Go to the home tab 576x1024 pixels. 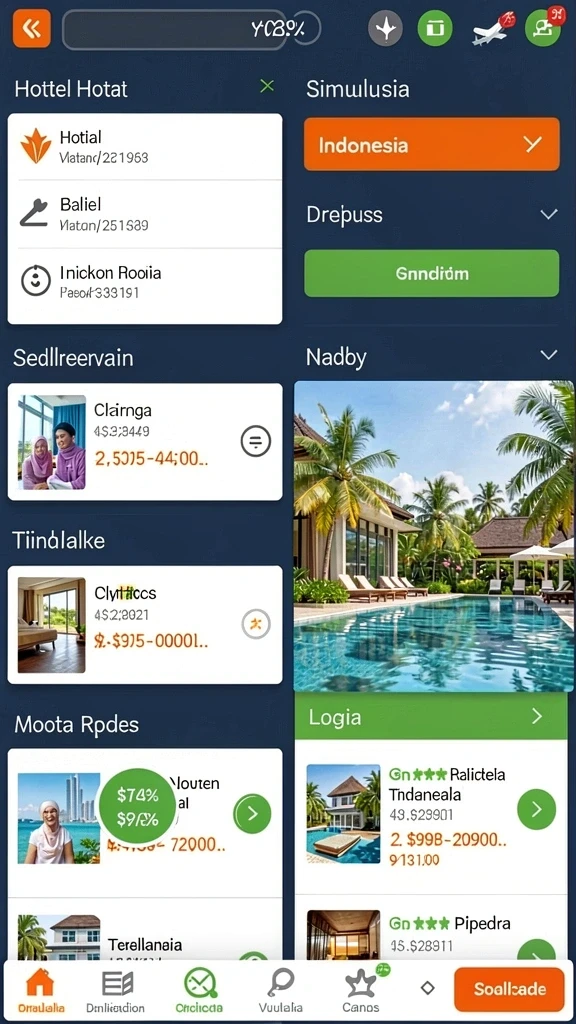click(40, 991)
